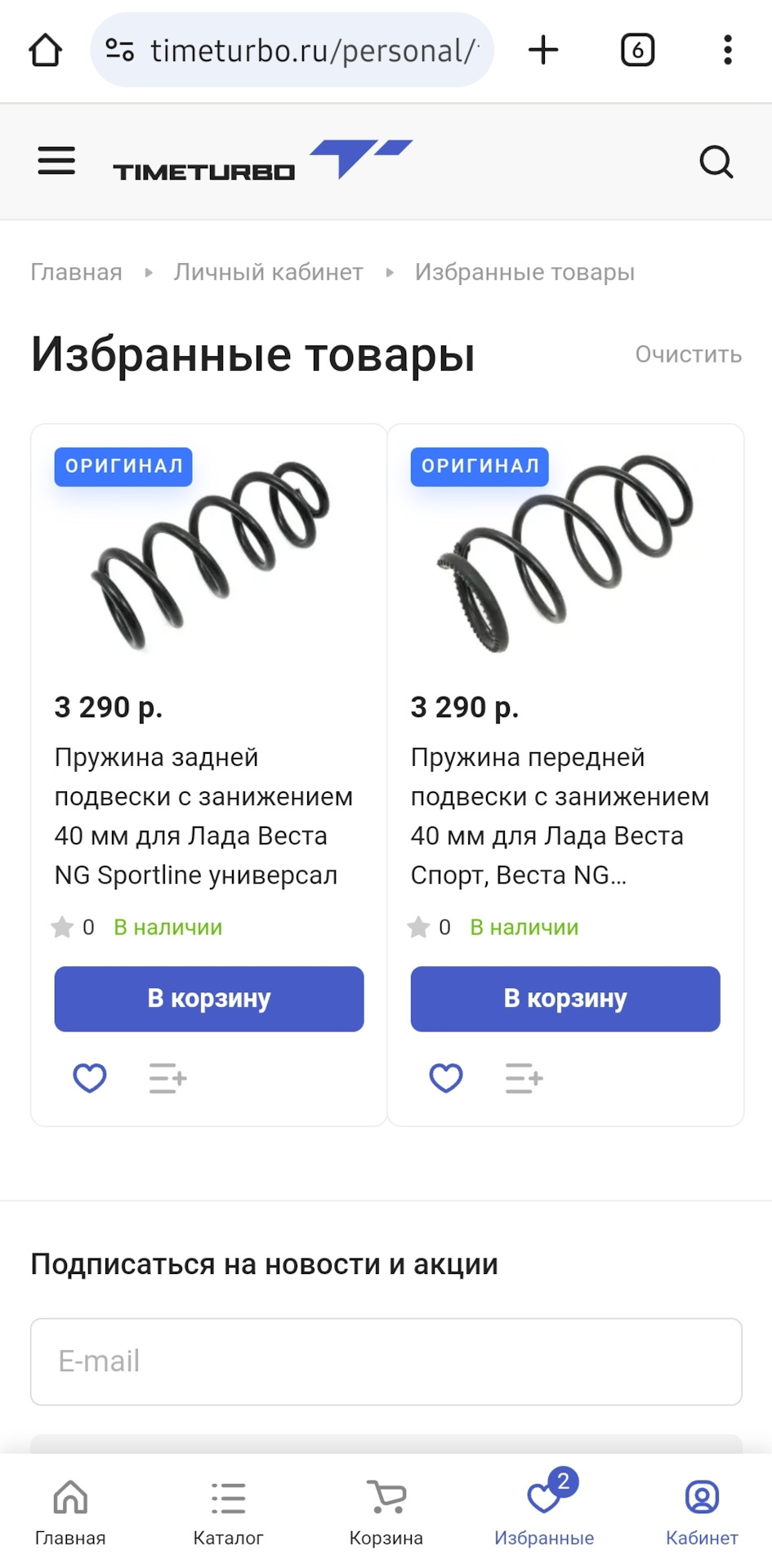
Task: Open Личный кабинет breadcrumb
Action: click(268, 272)
